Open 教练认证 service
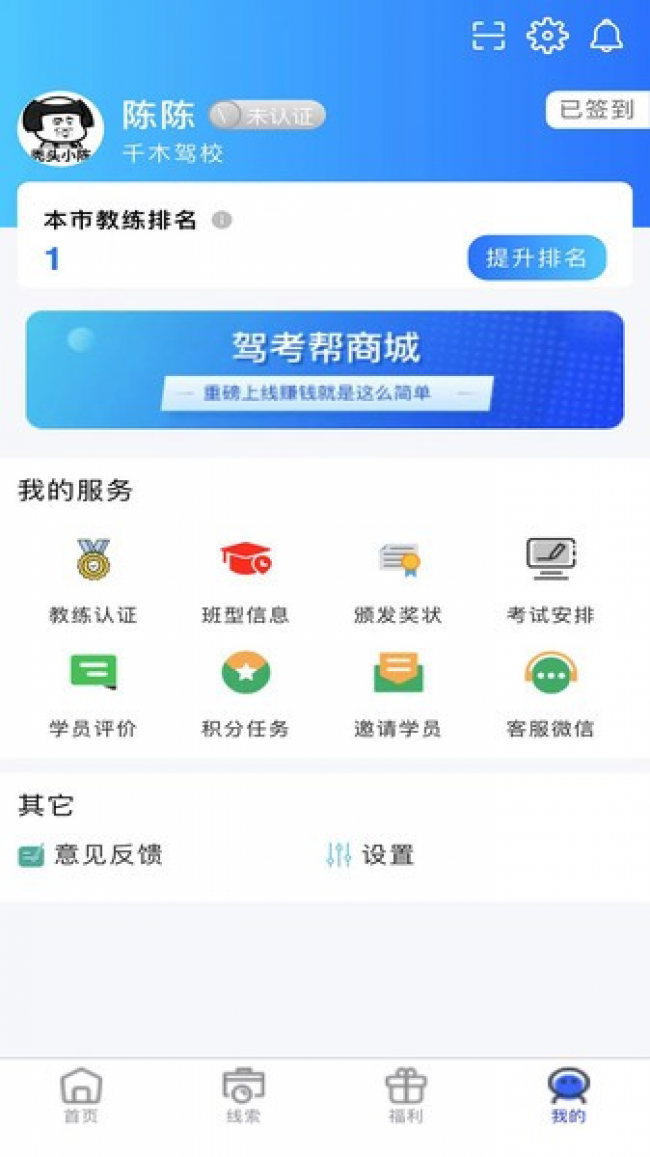 [93, 580]
